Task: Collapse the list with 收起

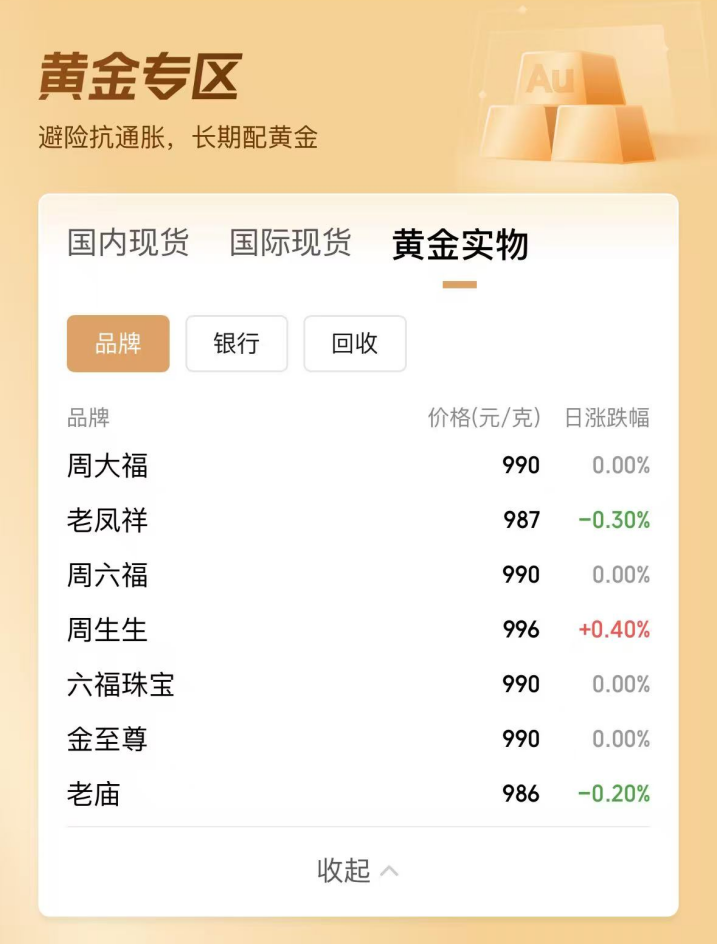Action: [357, 870]
